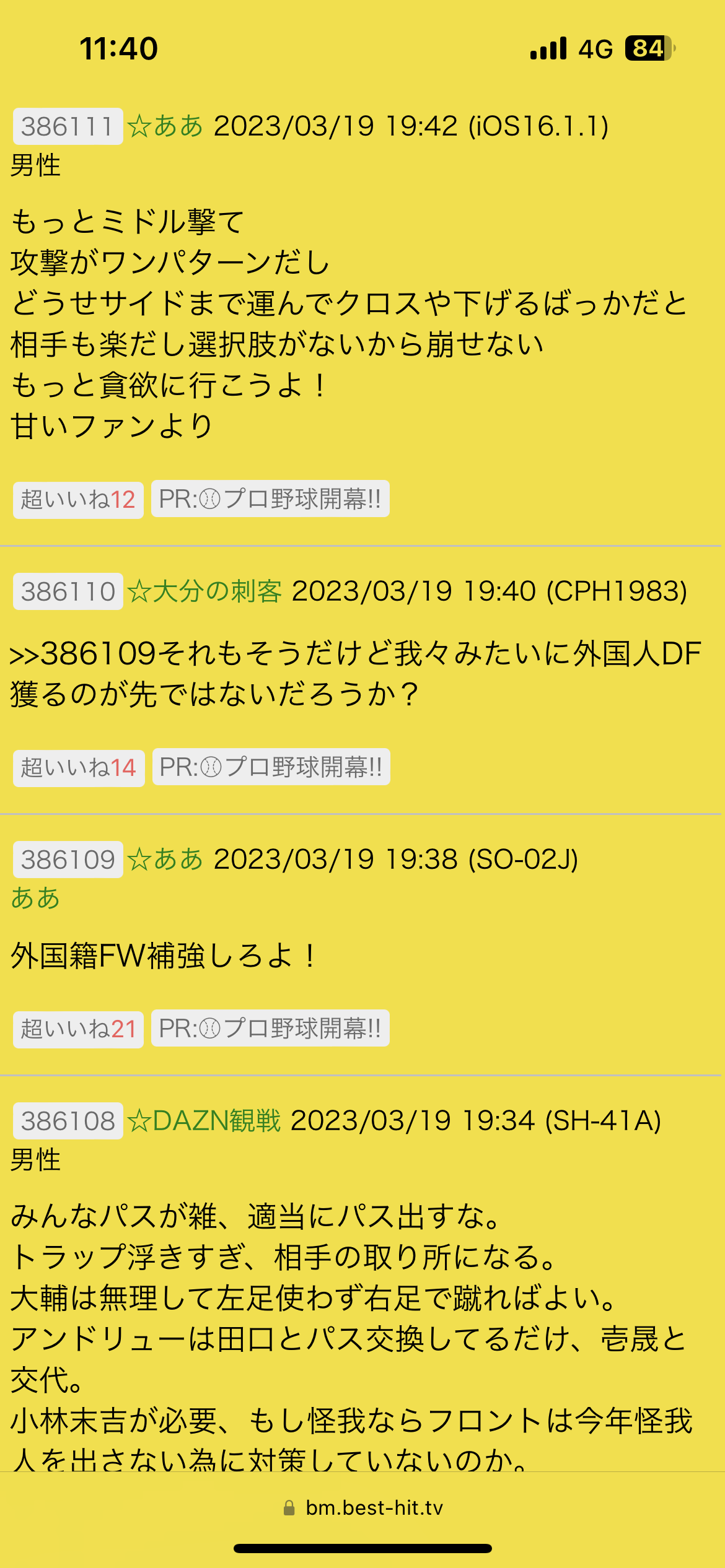This screenshot has width=725, height=1568.
Task: Tap post number 386109 badge
Action: [x=68, y=860]
